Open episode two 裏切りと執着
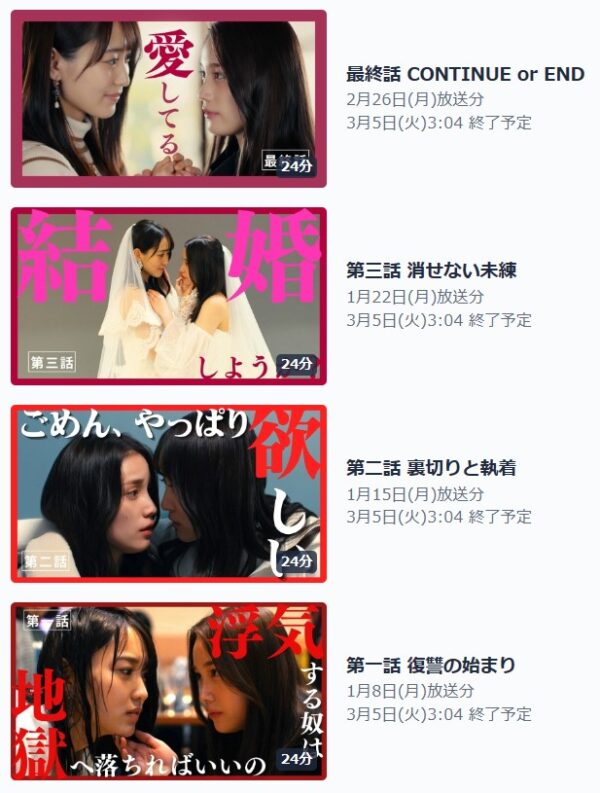 click(x=168, y=493)
